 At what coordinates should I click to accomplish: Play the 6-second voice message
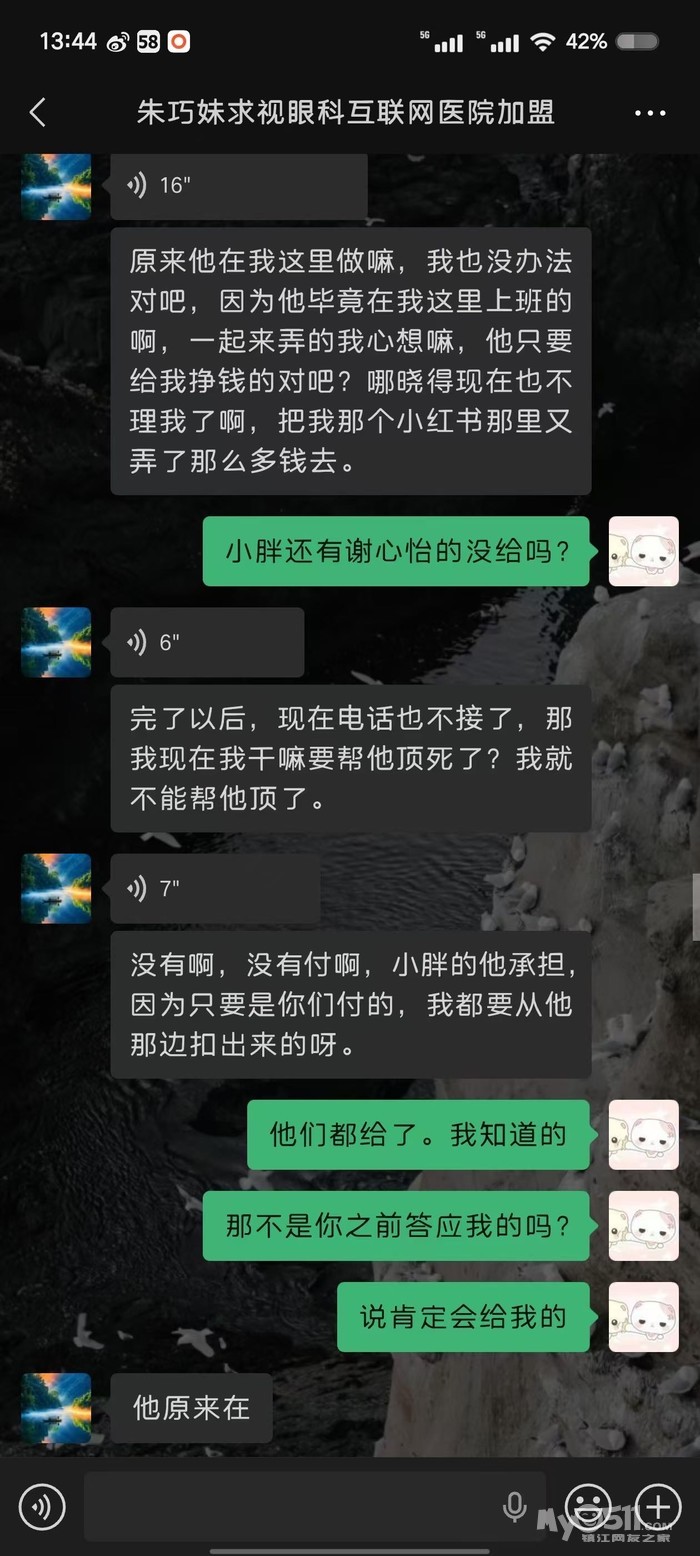207,642
